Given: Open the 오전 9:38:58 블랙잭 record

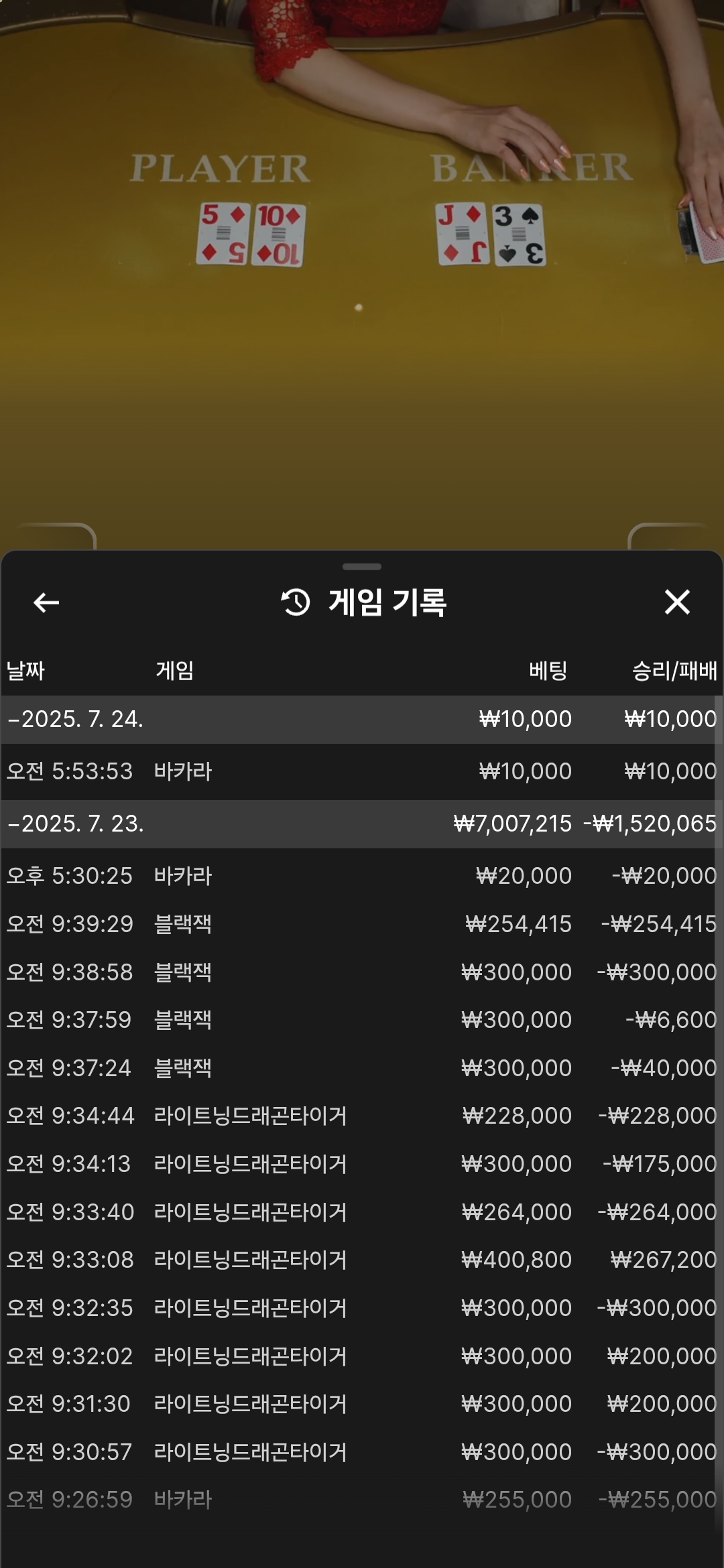Looking at the screenshot, I should pyautogui.click(x=362, y=972).
